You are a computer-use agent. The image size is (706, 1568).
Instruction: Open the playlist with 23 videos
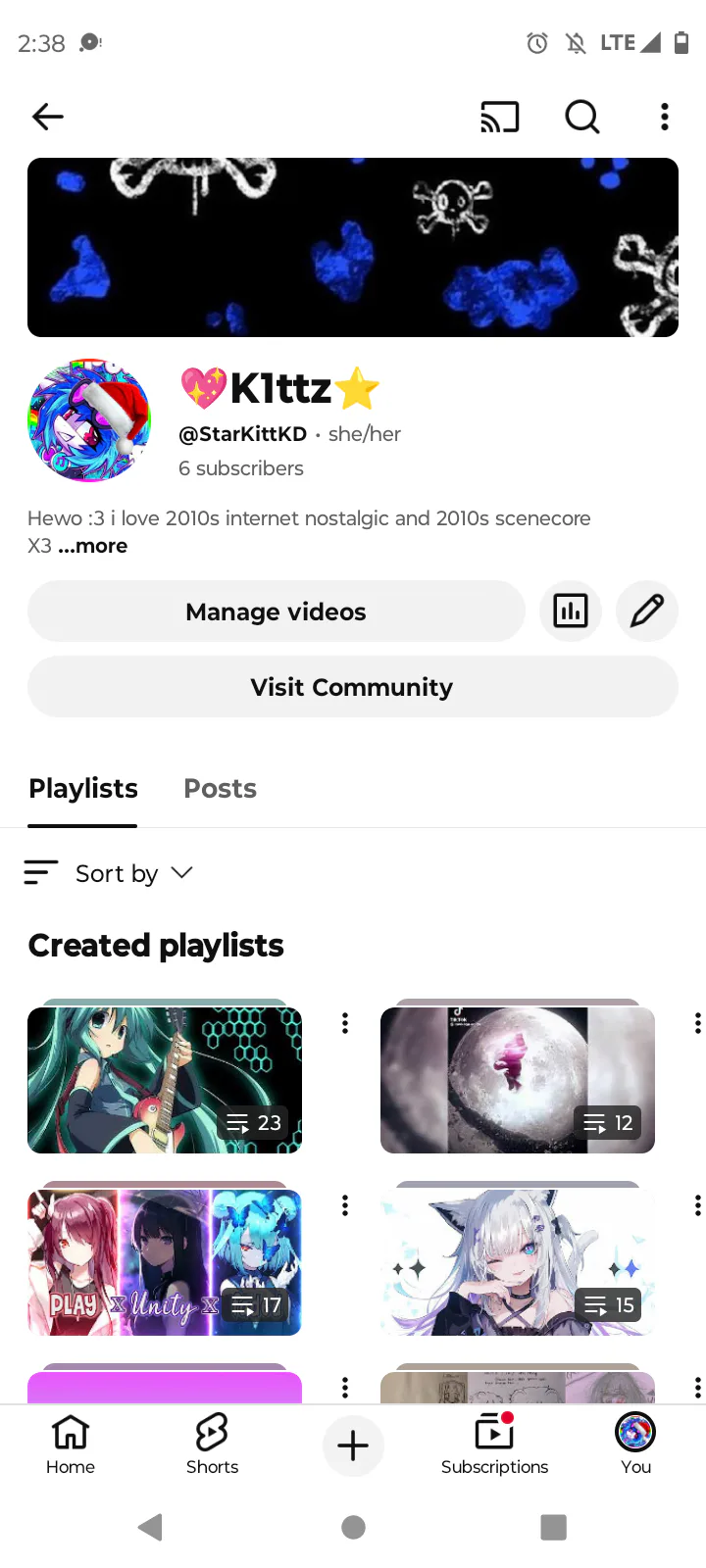(x=165, y=1079)
